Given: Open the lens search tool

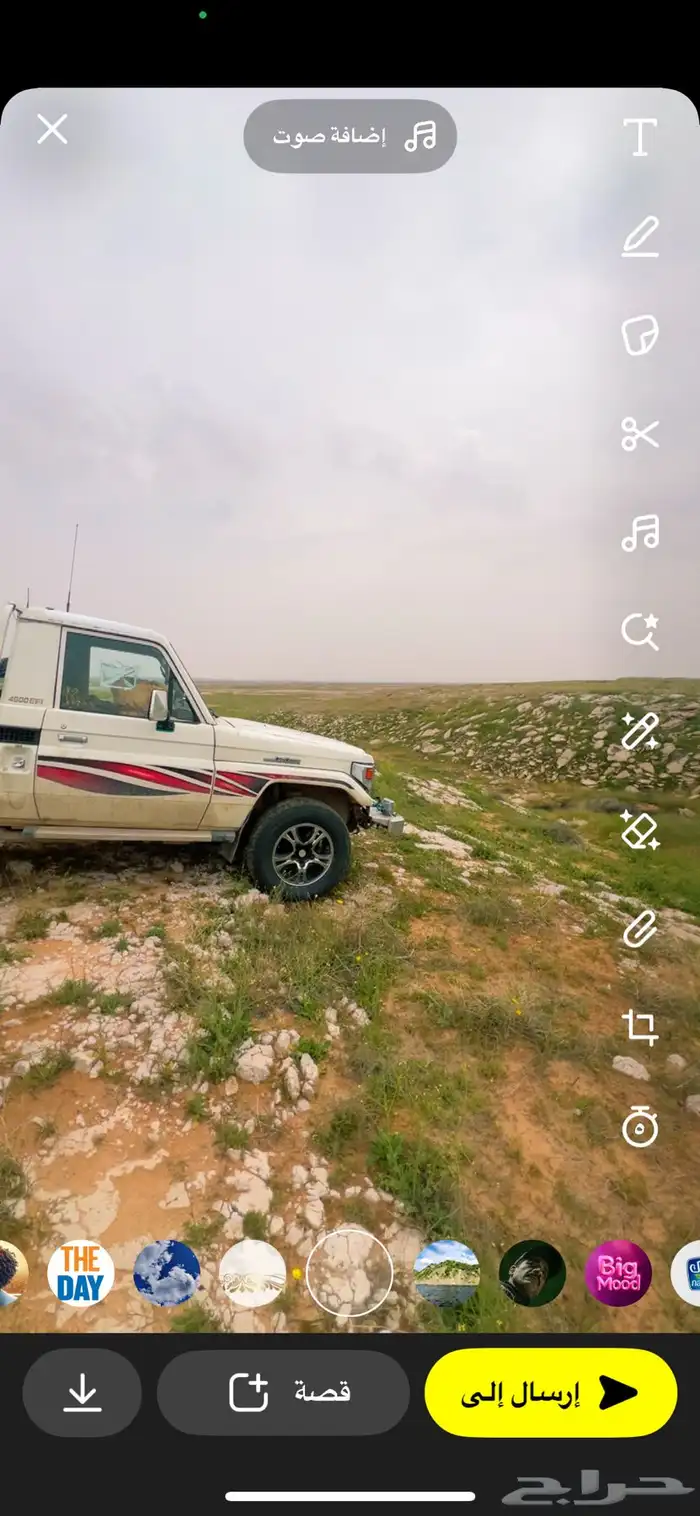Looking at the screenshot, I should [x=640, y=632].
